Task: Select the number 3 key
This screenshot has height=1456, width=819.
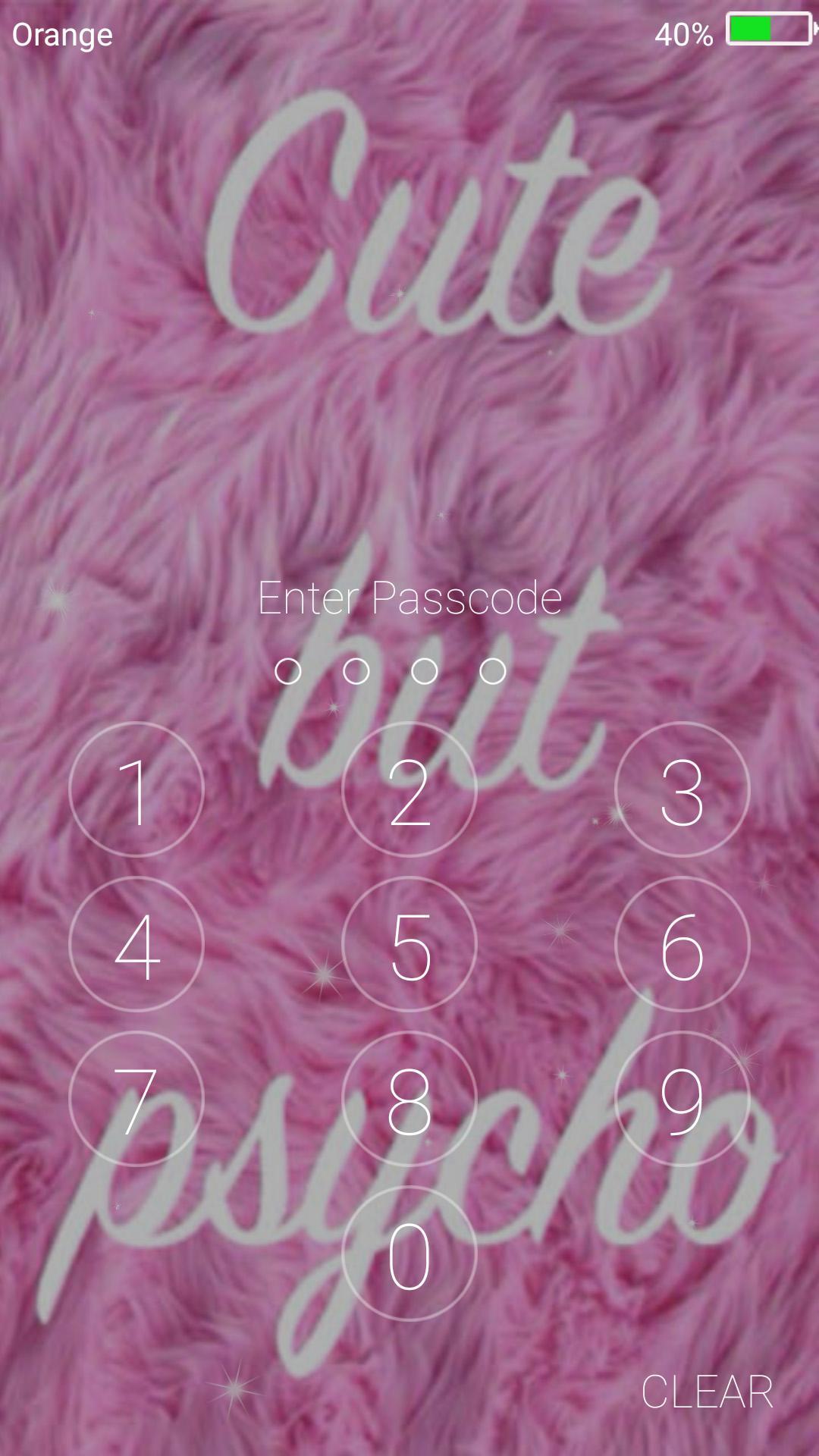Action: pos(682,789)
